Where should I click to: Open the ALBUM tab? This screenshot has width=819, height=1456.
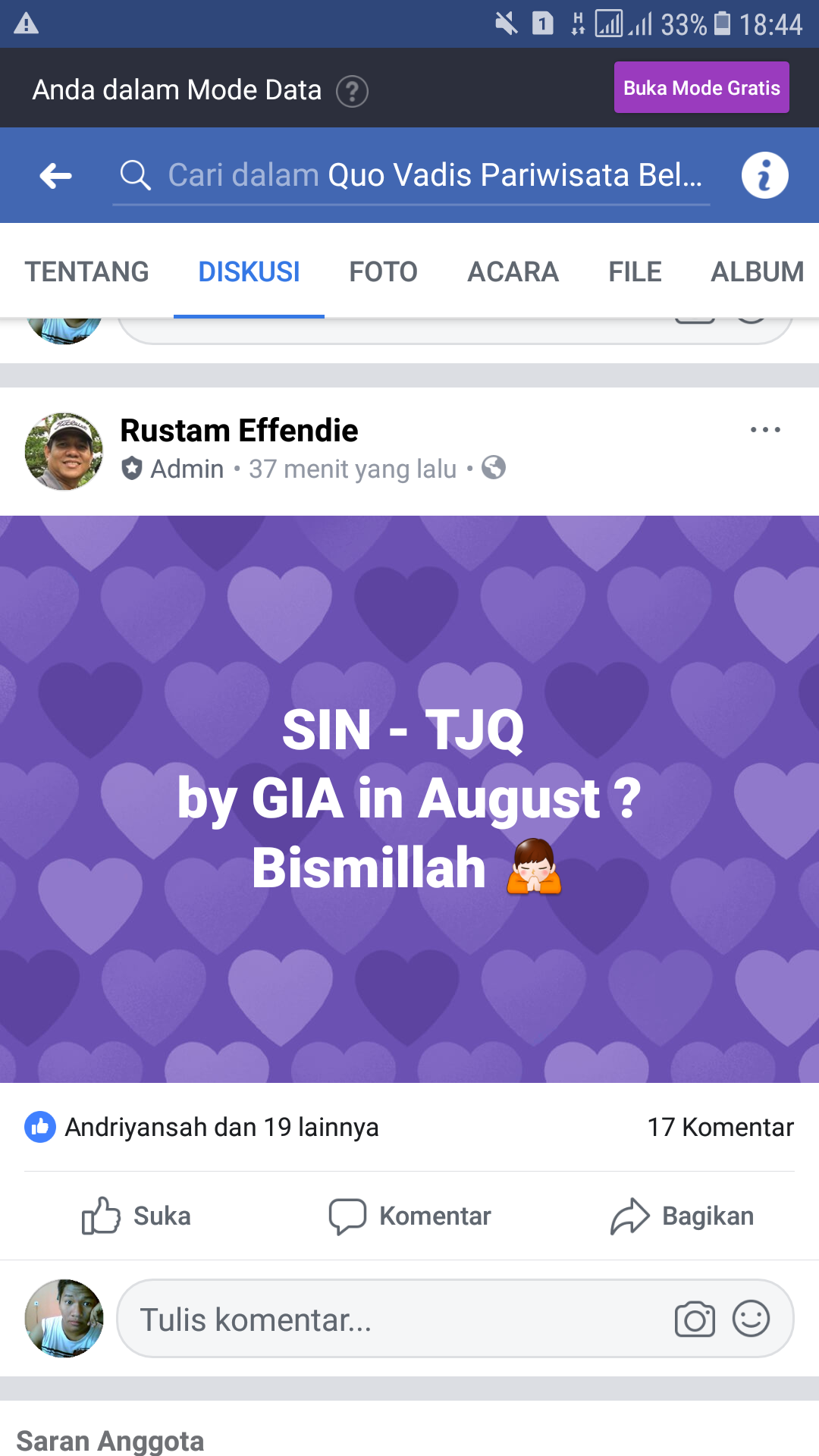[757, 271]
